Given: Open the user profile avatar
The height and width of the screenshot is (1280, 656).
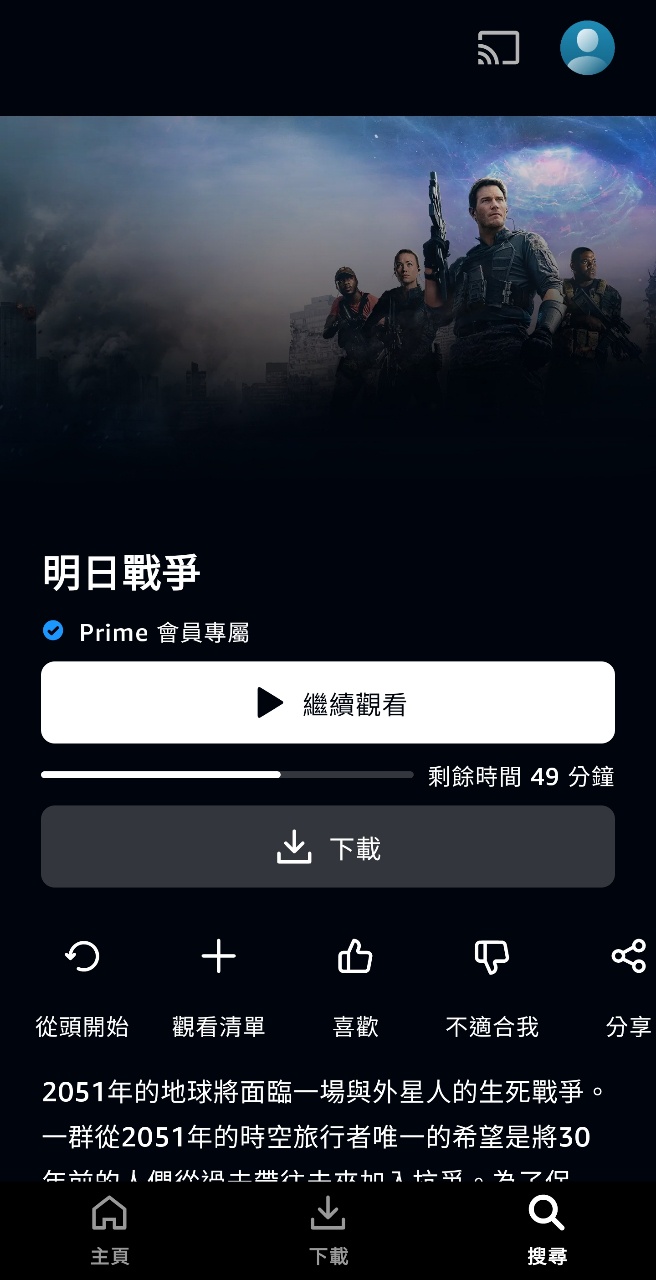Looking at the screenshot, I should tap(587, 48).
